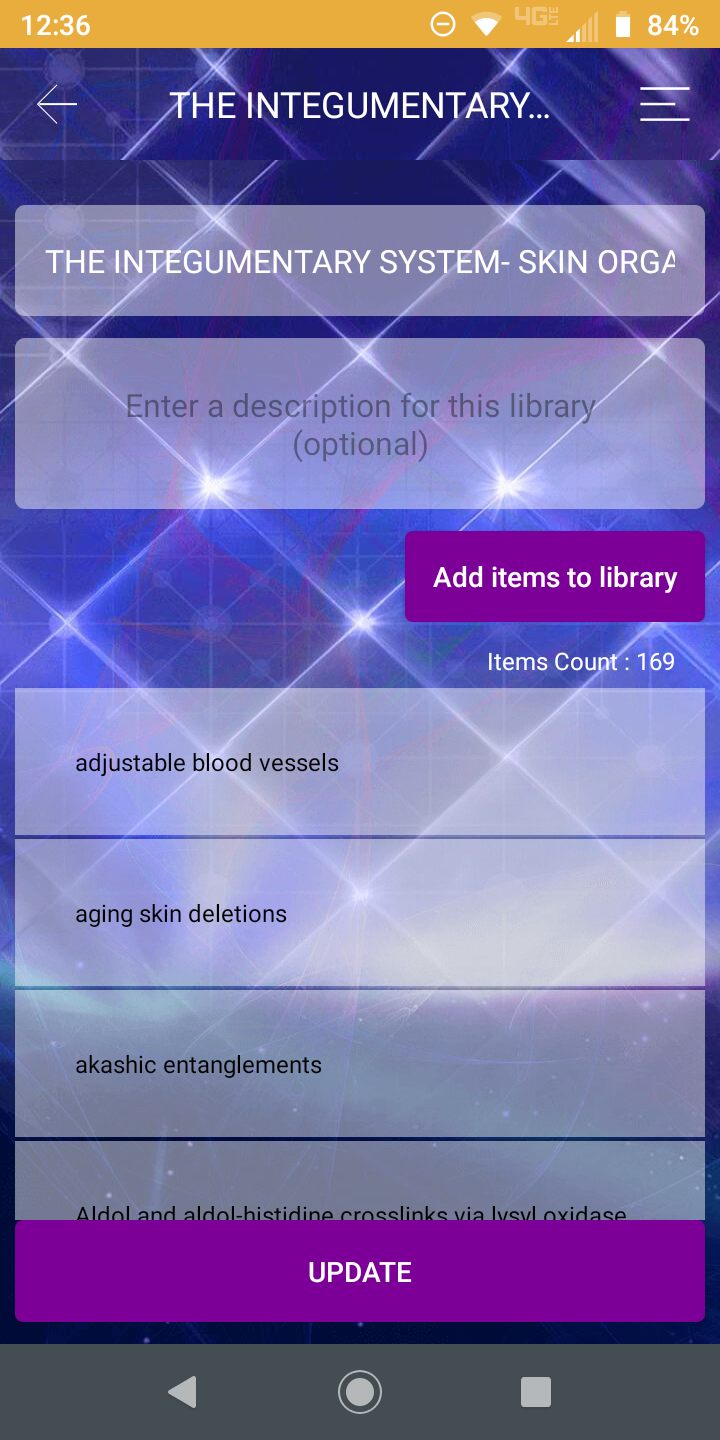Open recent apps from the navigation bar
Viewport: 720px width, 1440px height.
click(x=536, y=1392)
